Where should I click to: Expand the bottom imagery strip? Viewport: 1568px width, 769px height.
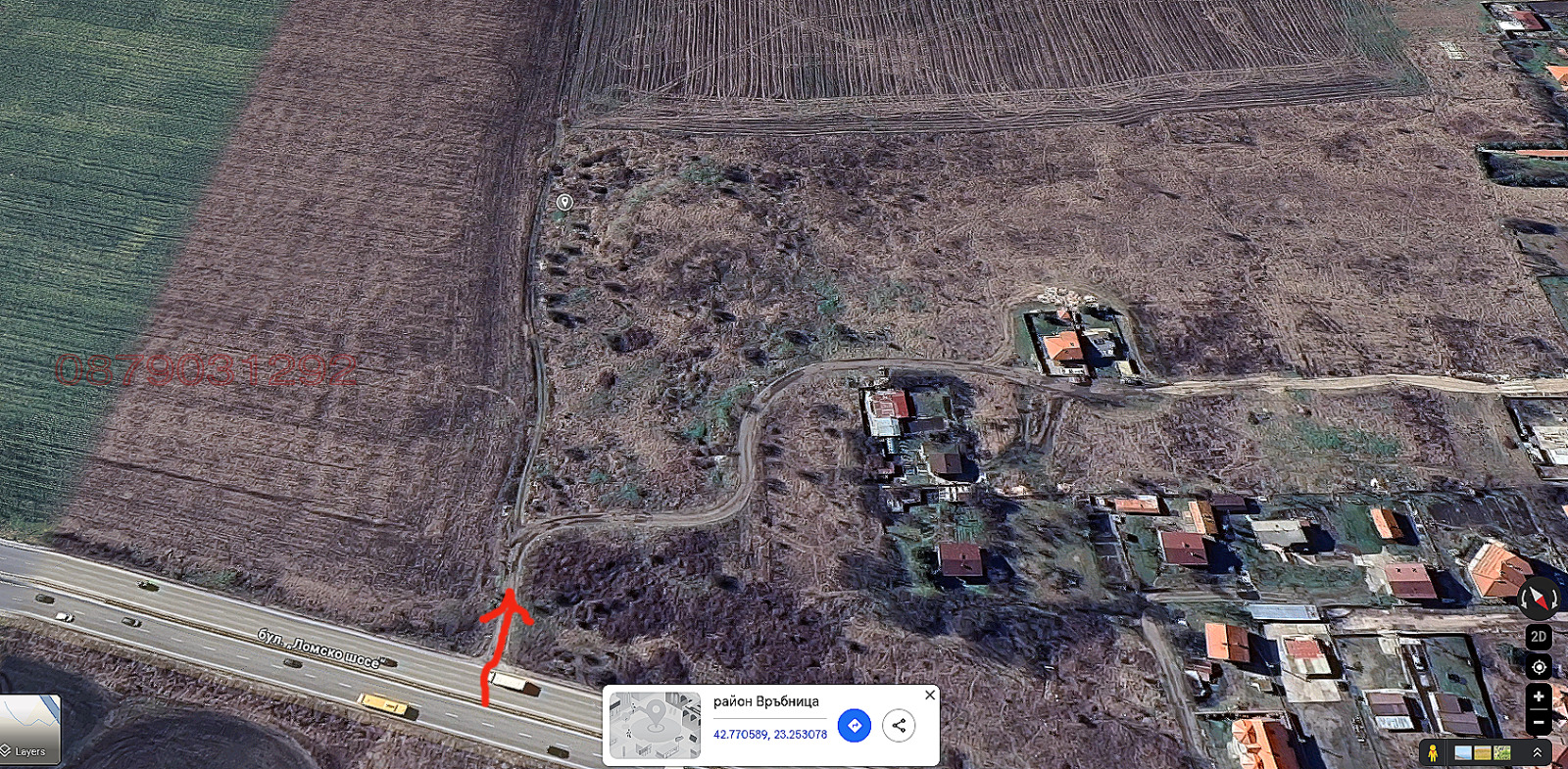(x=1537, y=752)
